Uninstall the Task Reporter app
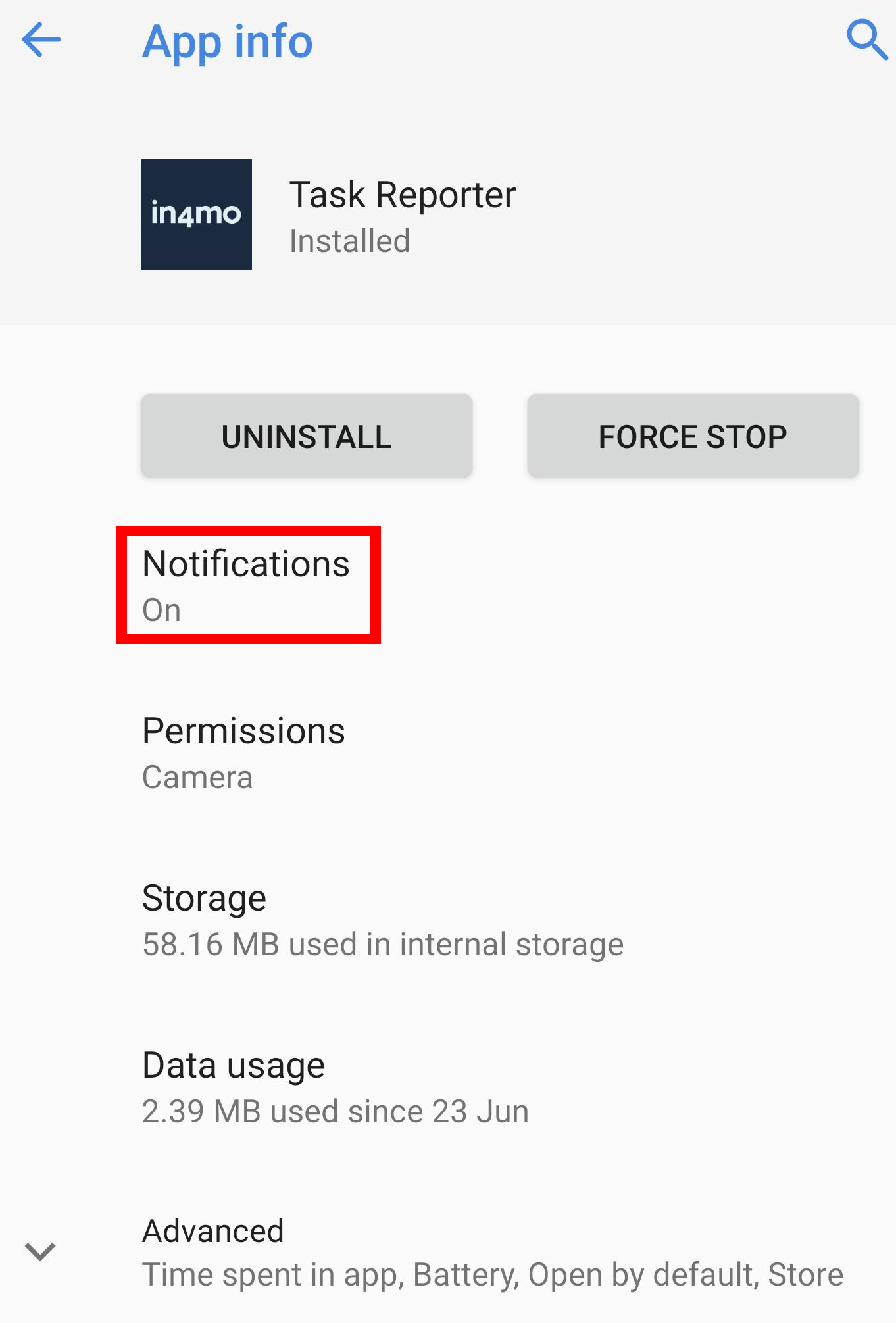This screenshot has width=896, height=1323. coord(307,436)
